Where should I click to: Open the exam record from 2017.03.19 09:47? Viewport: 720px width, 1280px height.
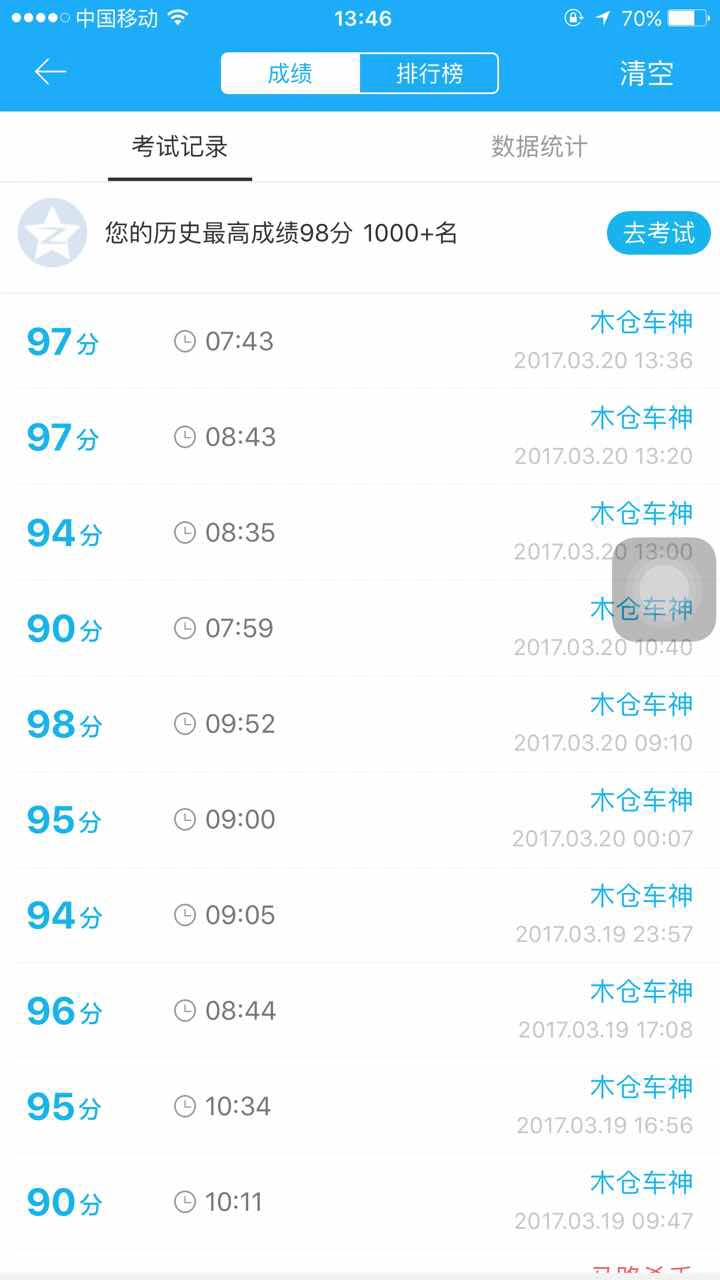point(360,1202)
